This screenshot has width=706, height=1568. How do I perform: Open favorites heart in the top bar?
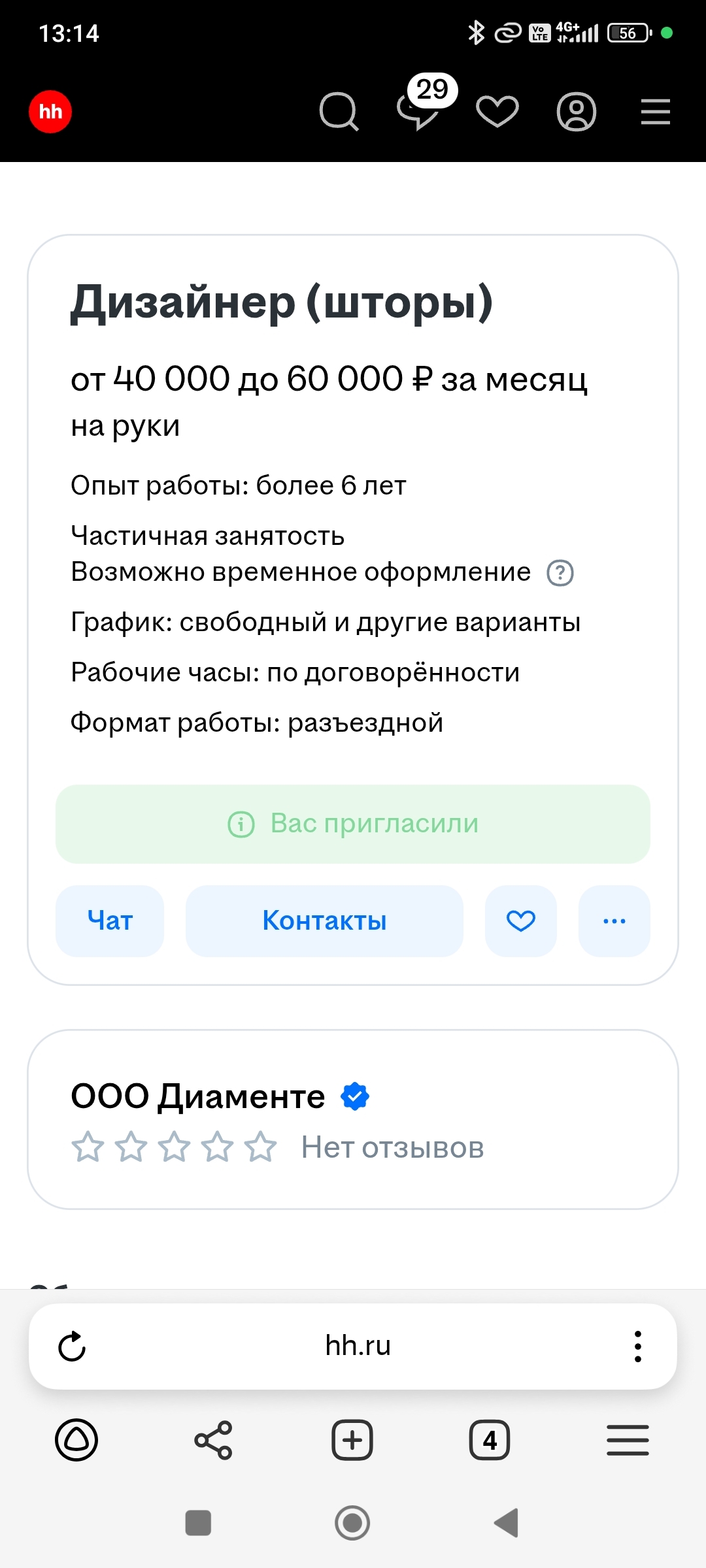(497, 112)
